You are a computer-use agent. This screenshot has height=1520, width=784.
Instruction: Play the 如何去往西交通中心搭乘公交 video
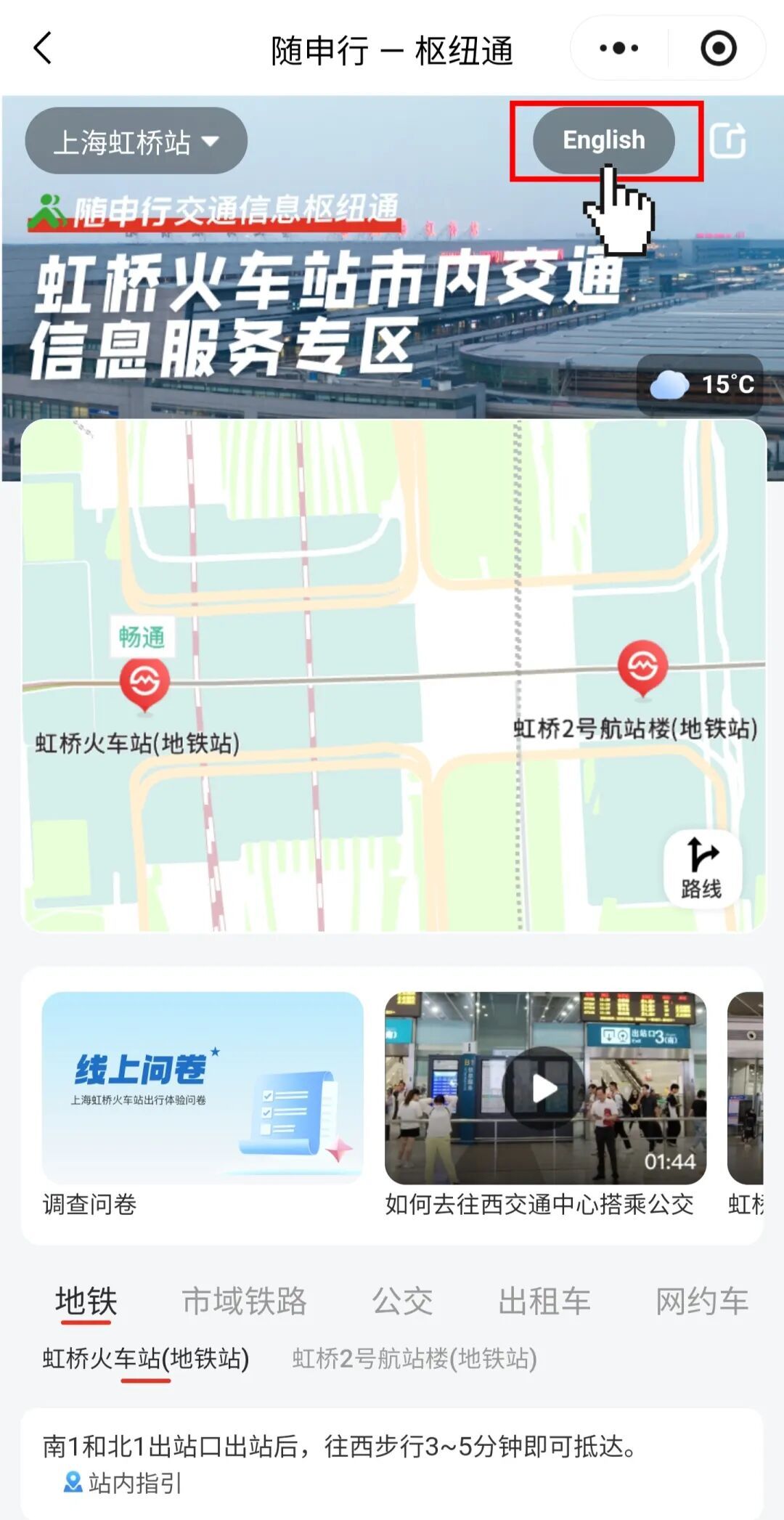tap(545, 1088)
